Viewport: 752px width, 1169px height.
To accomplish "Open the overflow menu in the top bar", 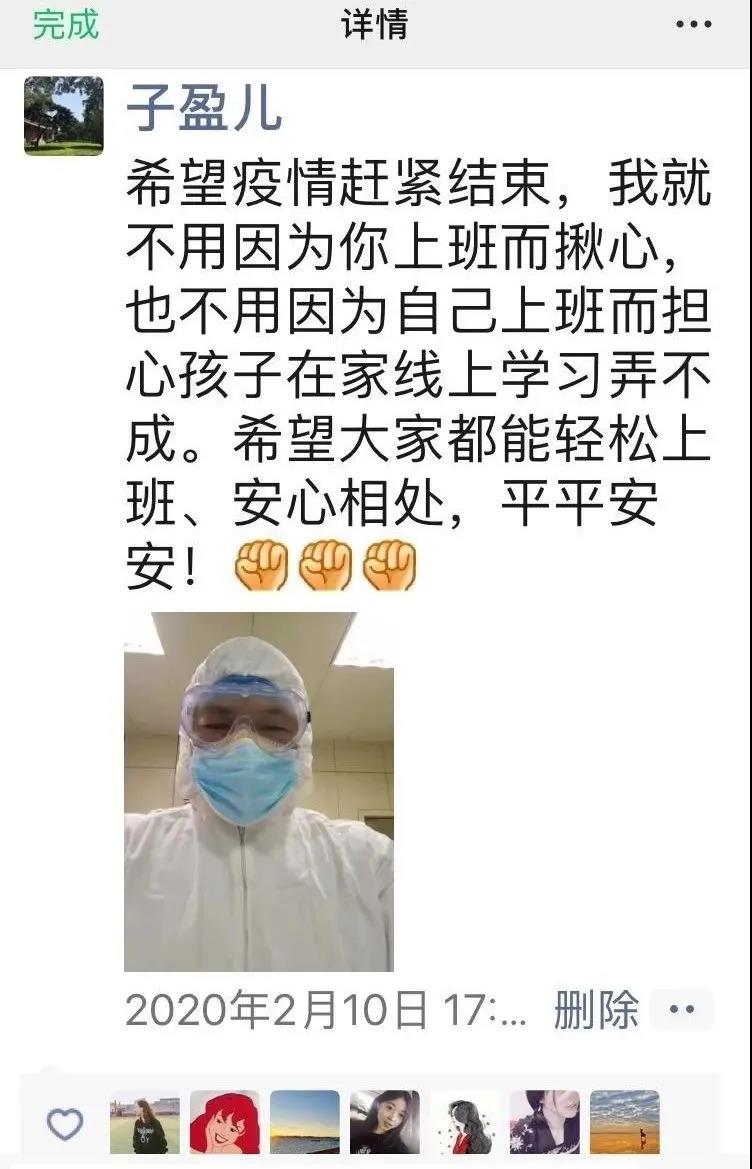I will (x=693, y=25).
